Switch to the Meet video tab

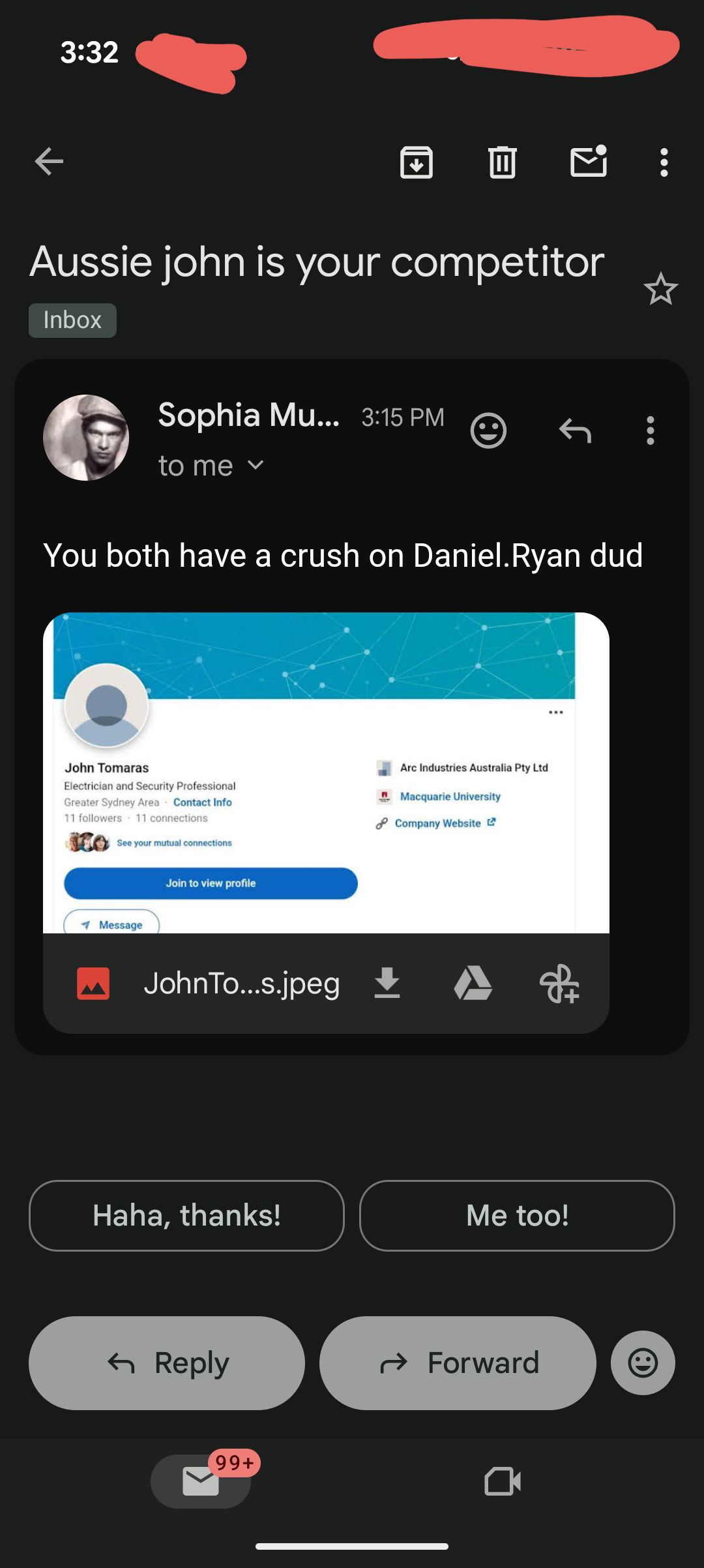[503, 1481]
